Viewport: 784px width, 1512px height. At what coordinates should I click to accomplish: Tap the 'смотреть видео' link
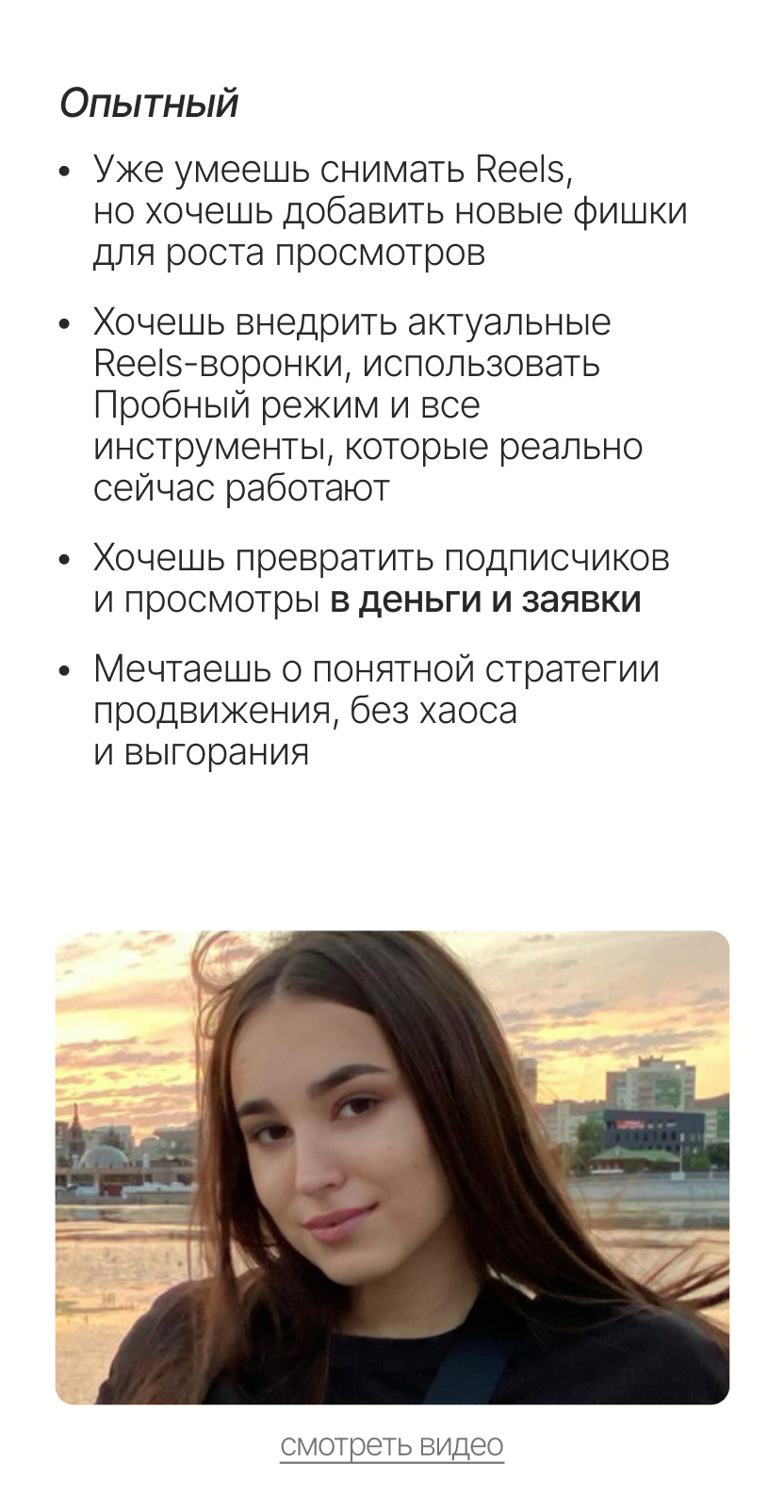tap(392, 1446)
